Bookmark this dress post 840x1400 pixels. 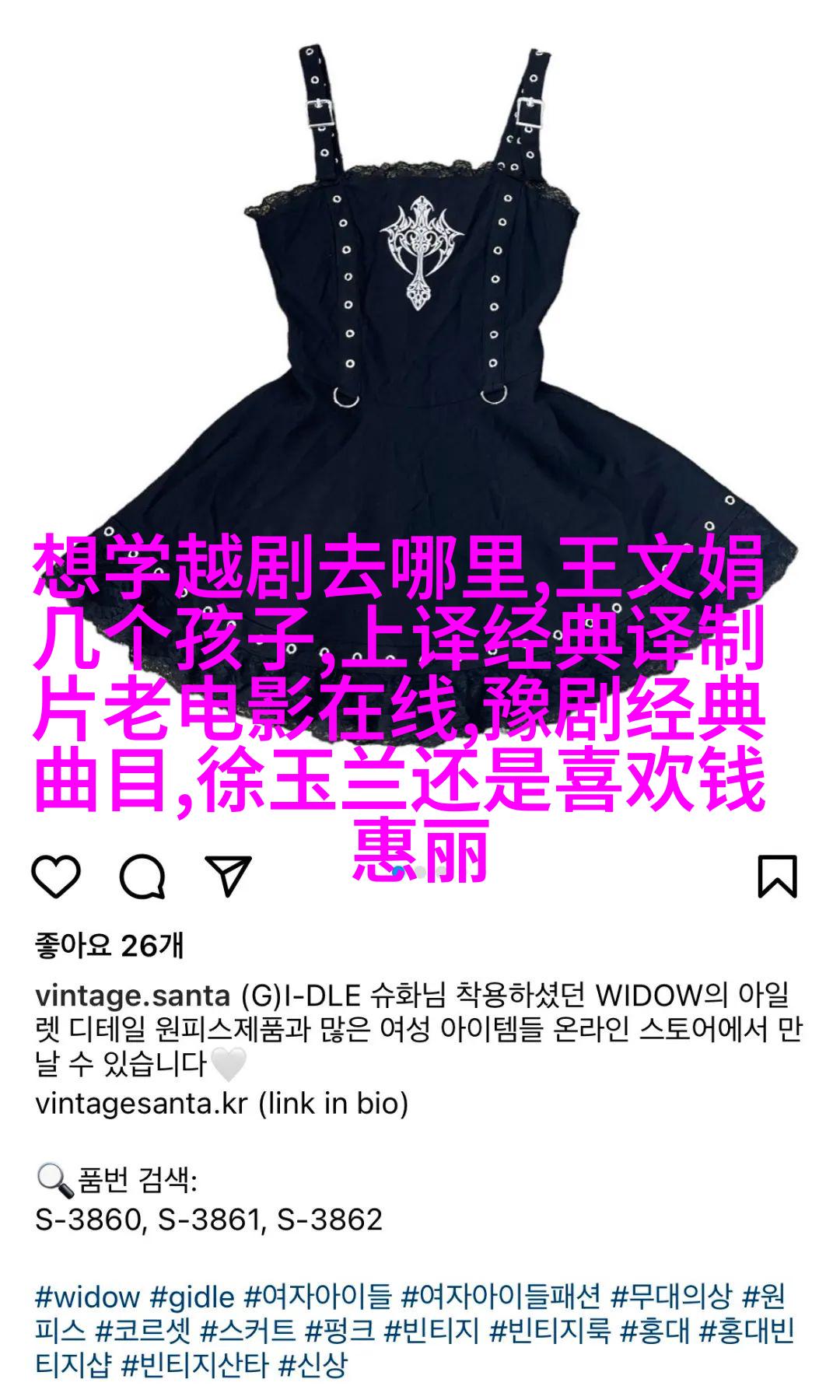[x=778, y=877]
